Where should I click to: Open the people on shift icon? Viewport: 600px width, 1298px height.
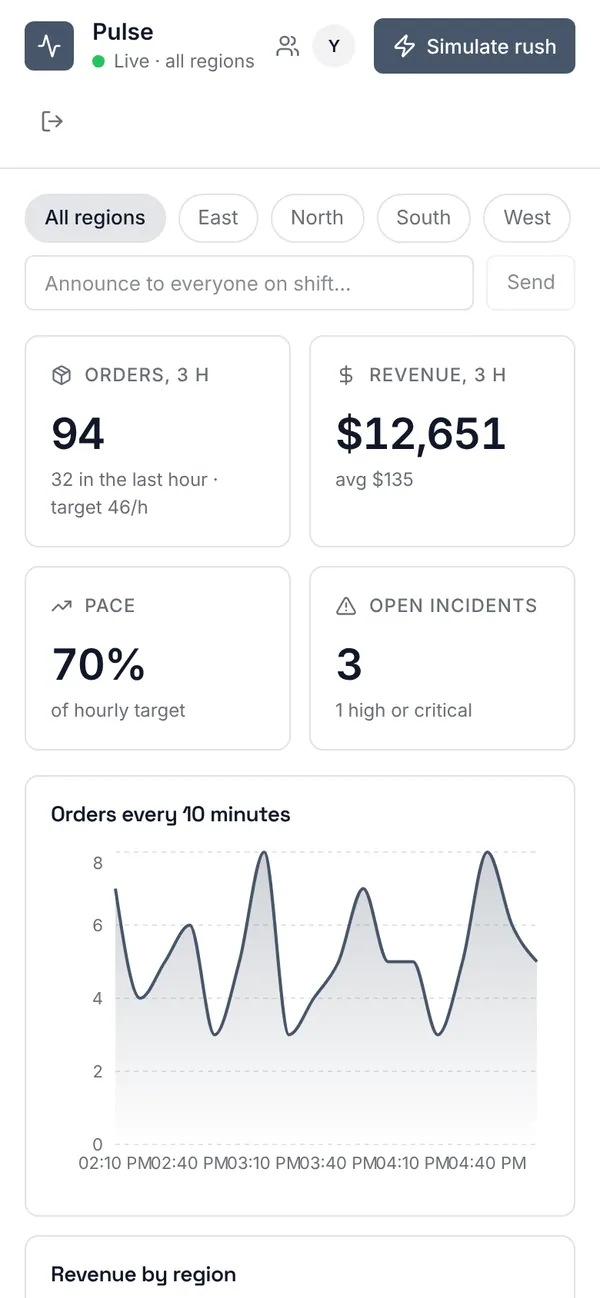(x=288, y=46)
